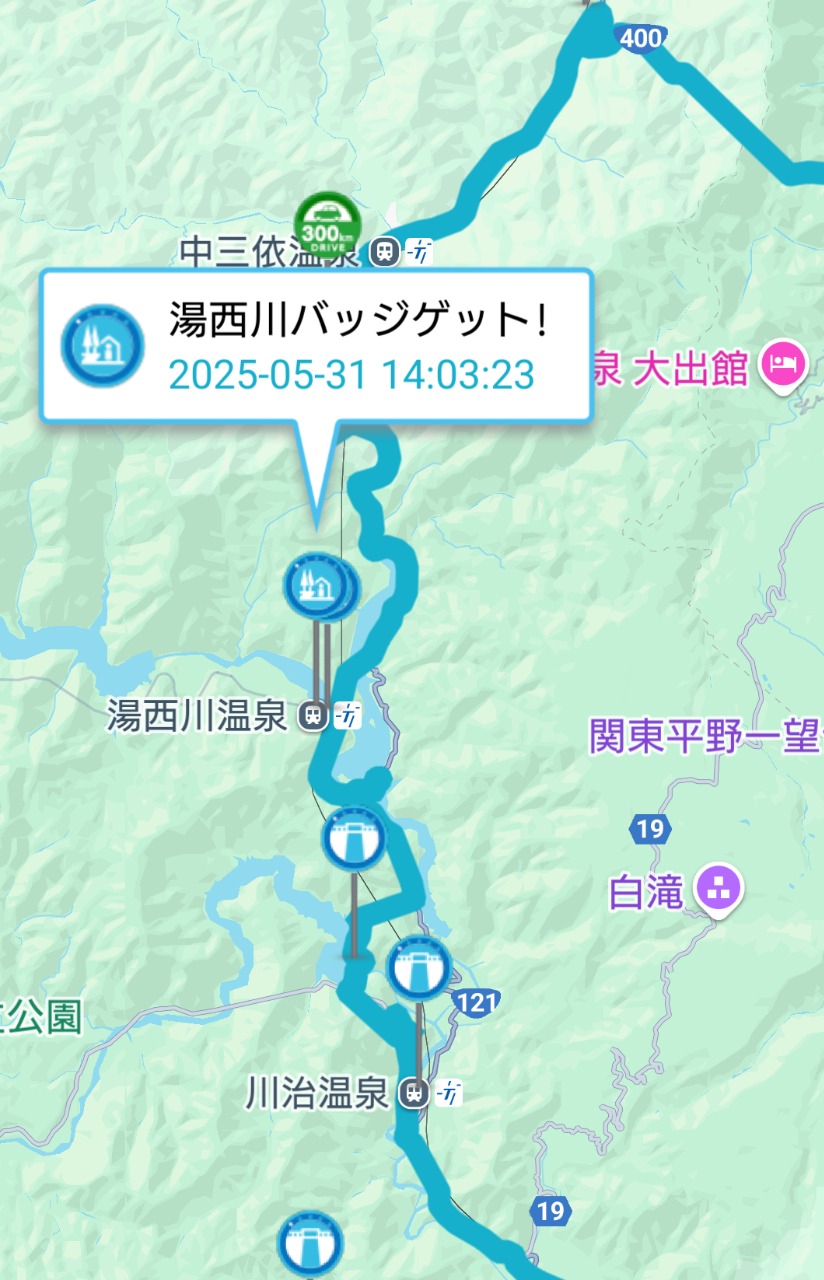This screenshot has height=1280, width=824.
Task: Tap the 湯西川バッジゲット! info popup
Action: point(315,347)
